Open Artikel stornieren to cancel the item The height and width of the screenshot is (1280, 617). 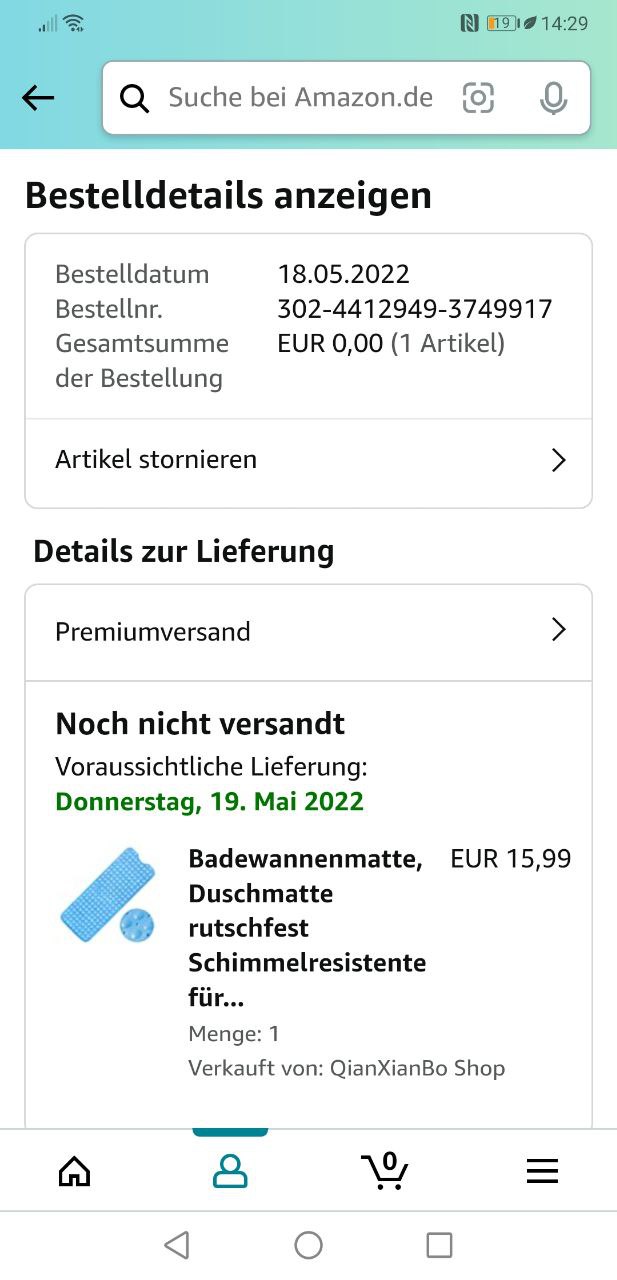(x=308, y=460)
